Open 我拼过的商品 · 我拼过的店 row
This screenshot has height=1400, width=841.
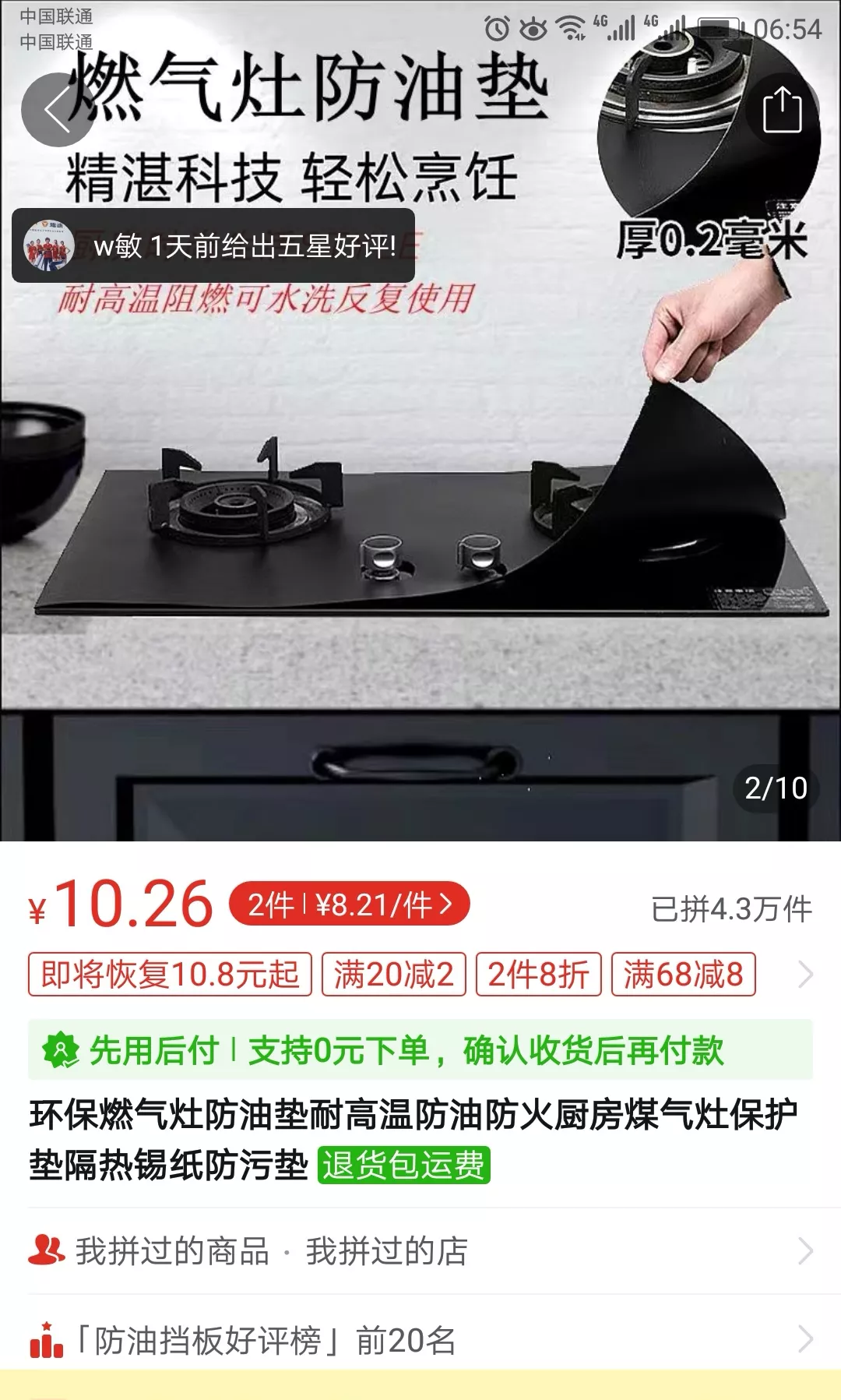coord(420,1251)
